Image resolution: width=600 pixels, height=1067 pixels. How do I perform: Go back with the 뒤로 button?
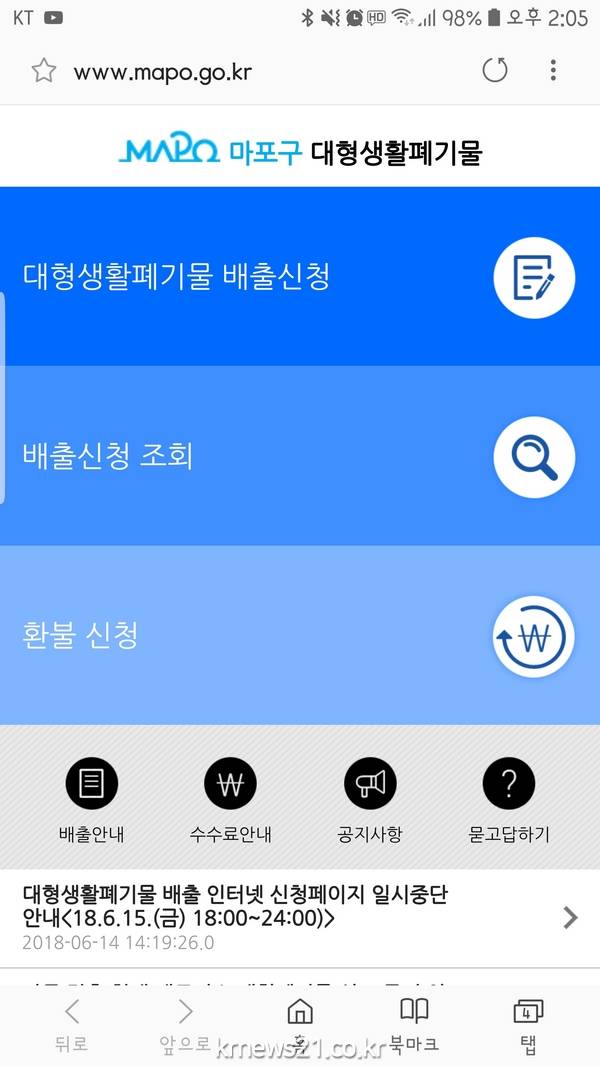71,1024
